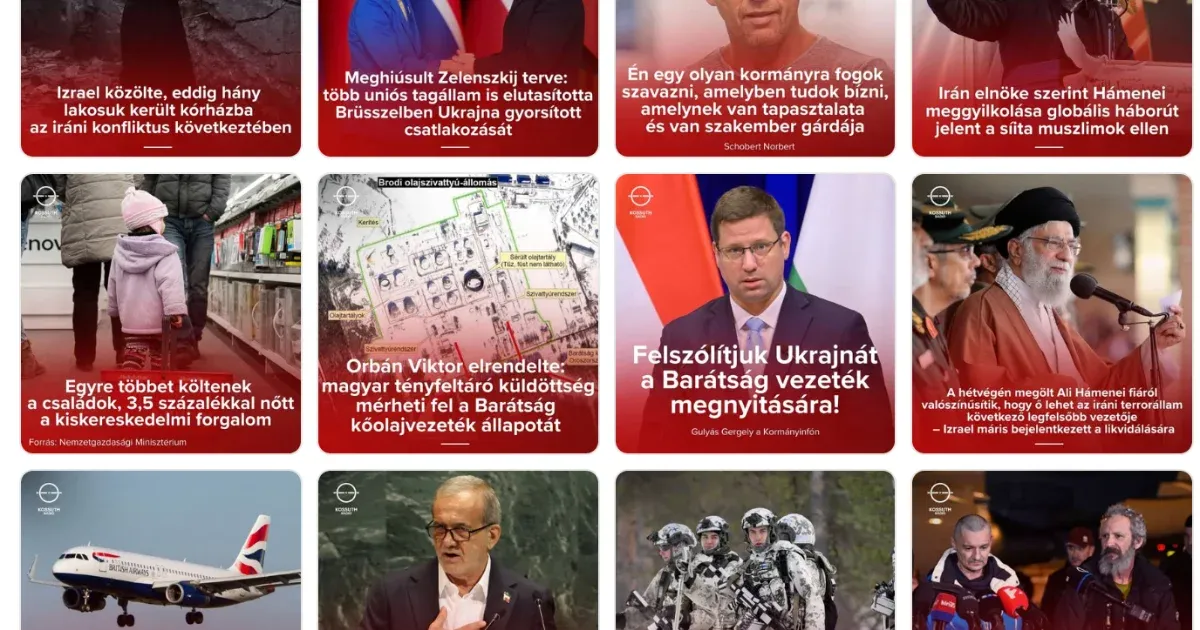Open the retail turnover 3,5 százalék card
The image size is (1200, 630).
tap(160, 314)
